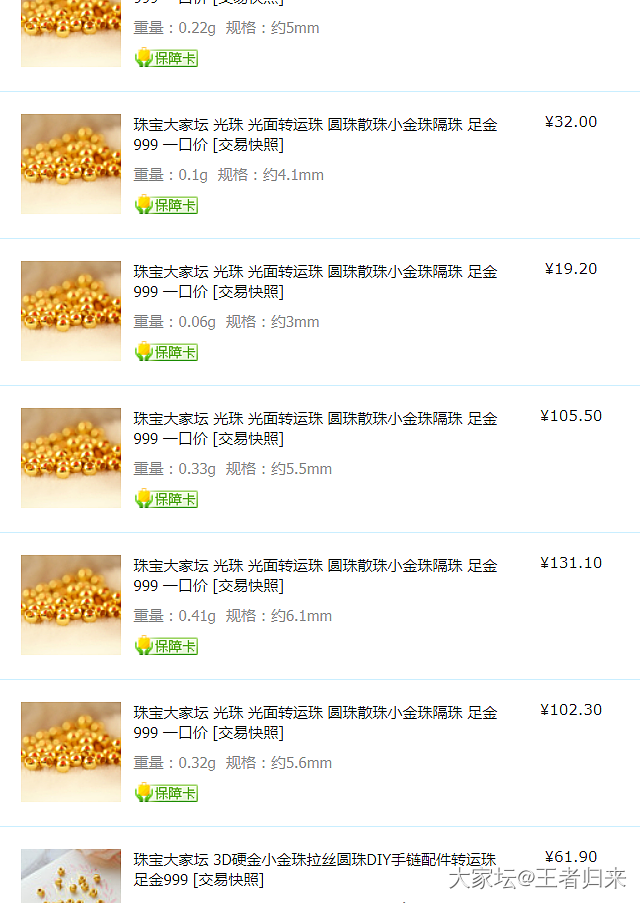Tap the product photo of the ¥102.30 item
Viewport: 640px width, 903px height.
pos(71,752)
